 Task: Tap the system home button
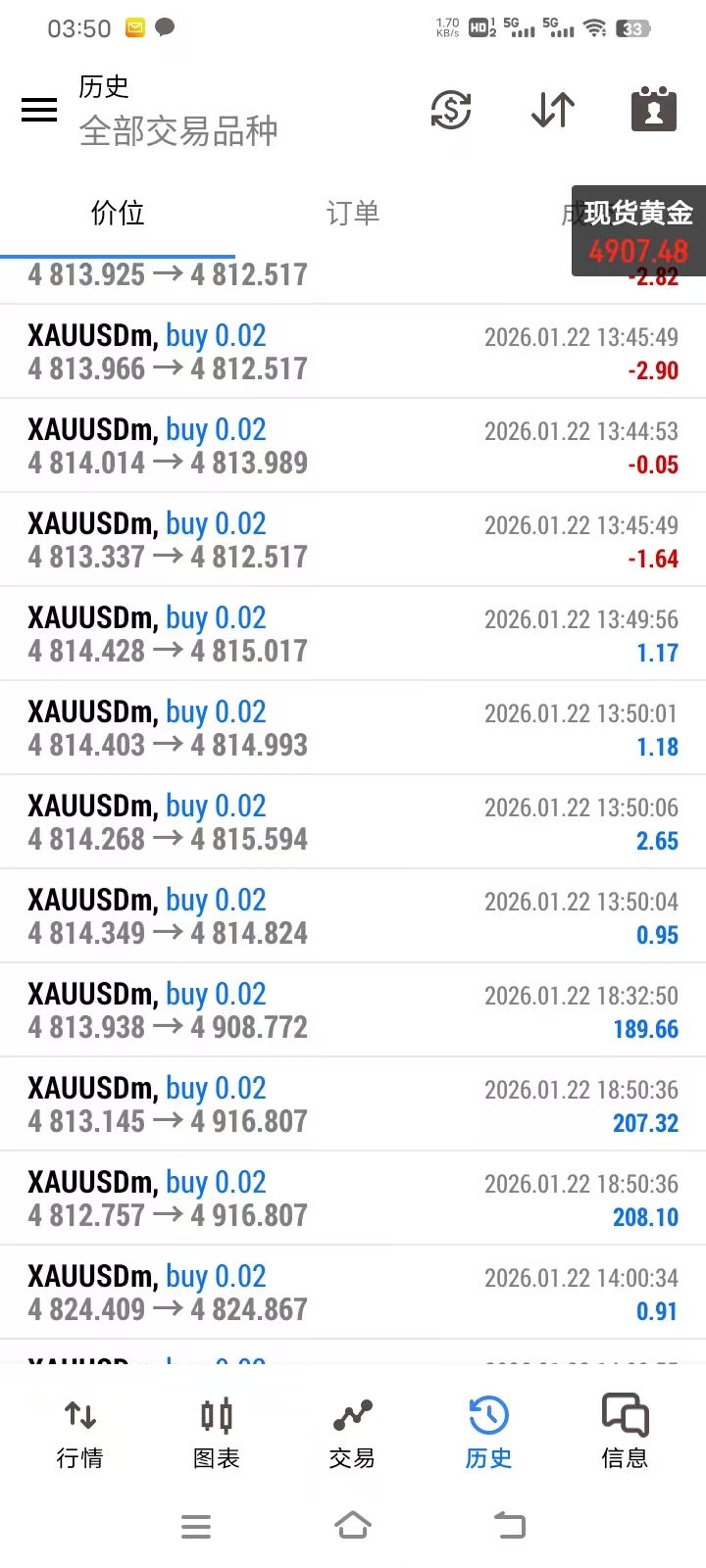(x=353, y=1526)
